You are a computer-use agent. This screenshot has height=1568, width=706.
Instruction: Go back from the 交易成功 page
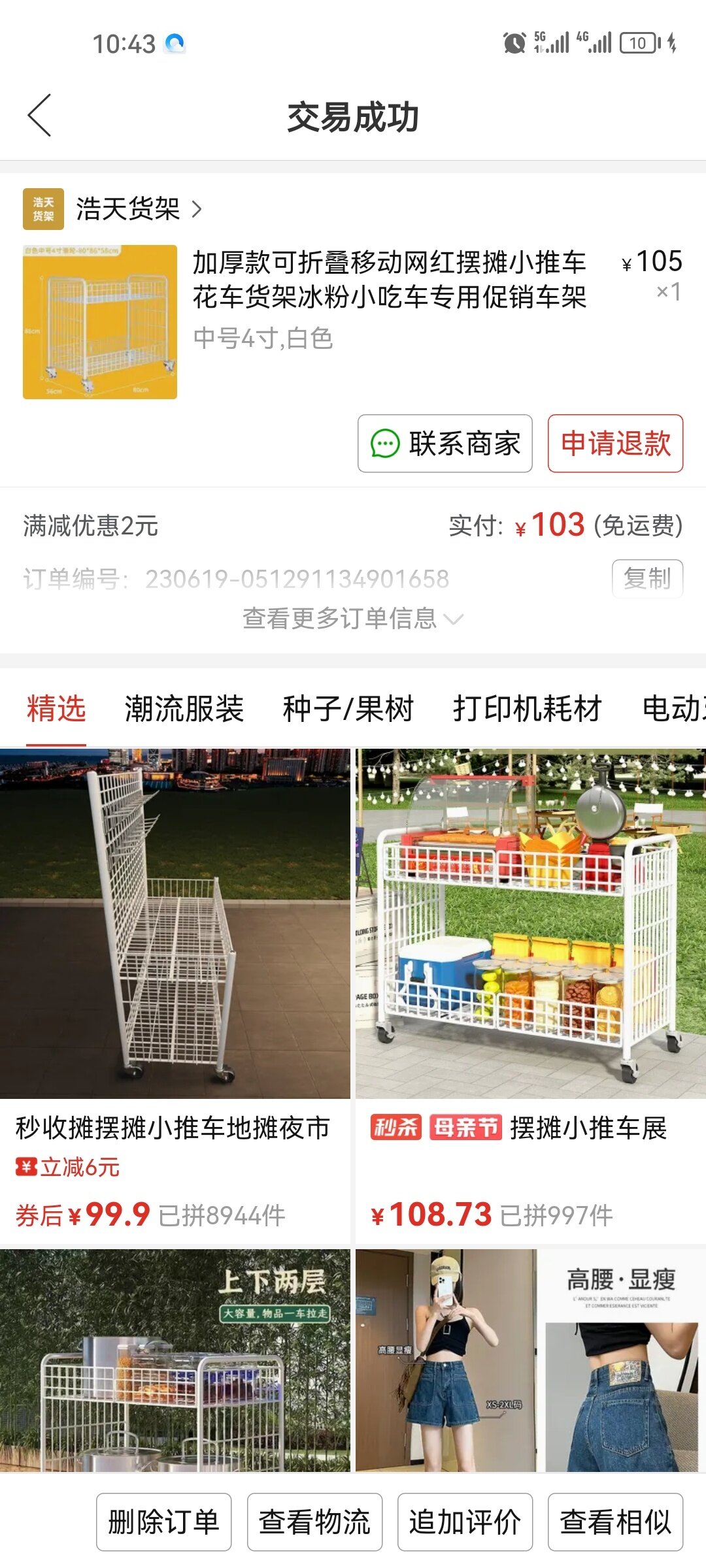click(x=39, y=116)
